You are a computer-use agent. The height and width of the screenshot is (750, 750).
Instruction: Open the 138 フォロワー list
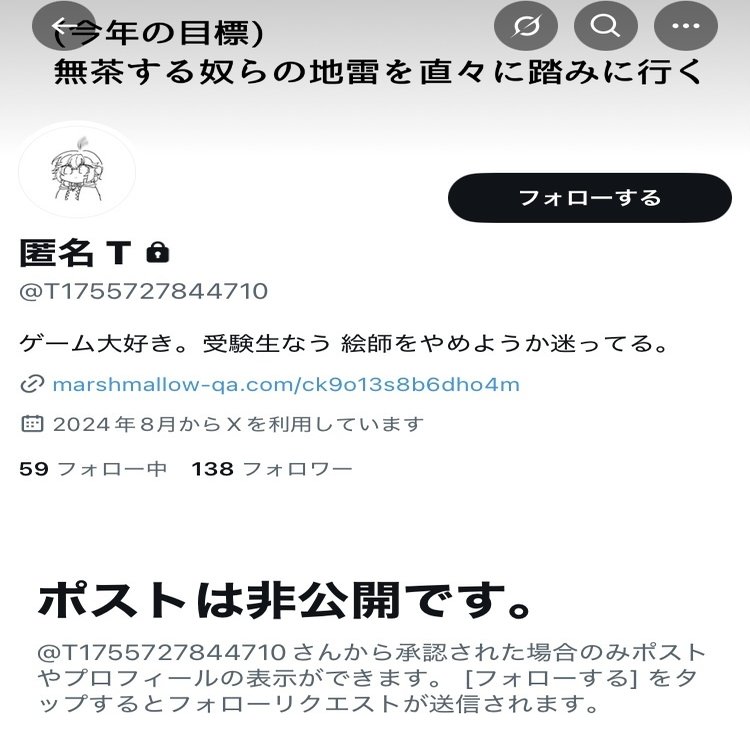pos(272,468)
